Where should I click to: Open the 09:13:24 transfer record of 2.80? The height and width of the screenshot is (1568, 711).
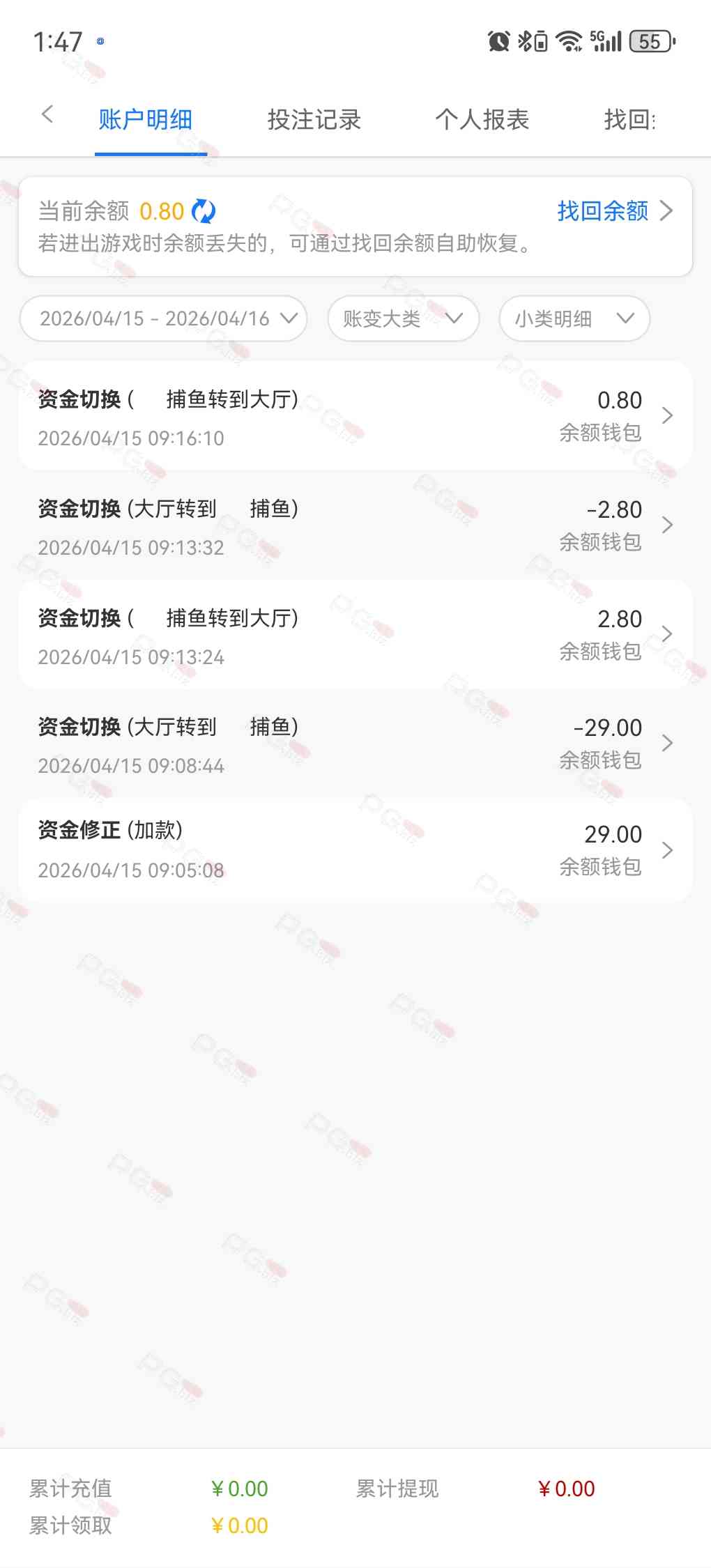click(x=355, y=635)
